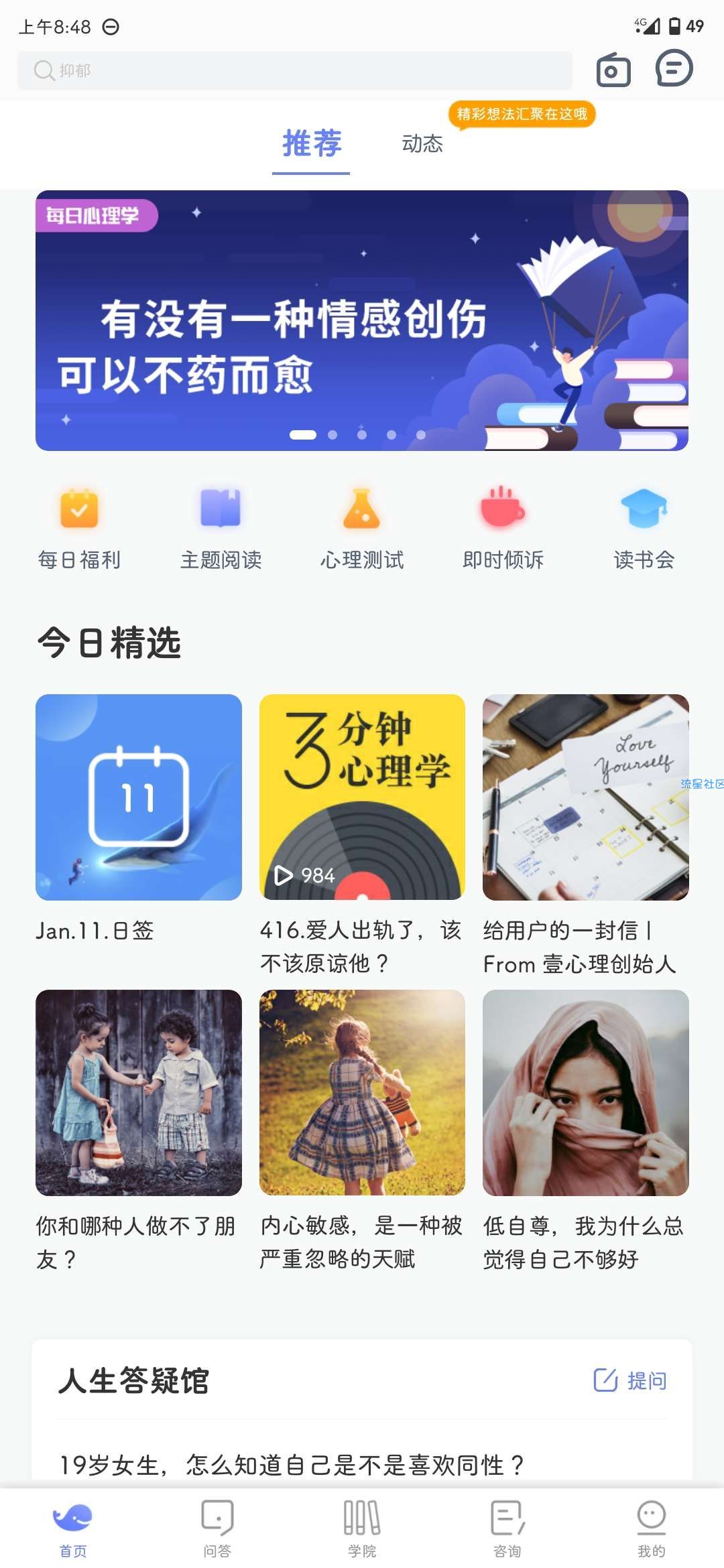This screenshot has height=1568, width=724.
Task: Play 416.爱人出轨了 audio card
Action: click(x=362, y=835)
